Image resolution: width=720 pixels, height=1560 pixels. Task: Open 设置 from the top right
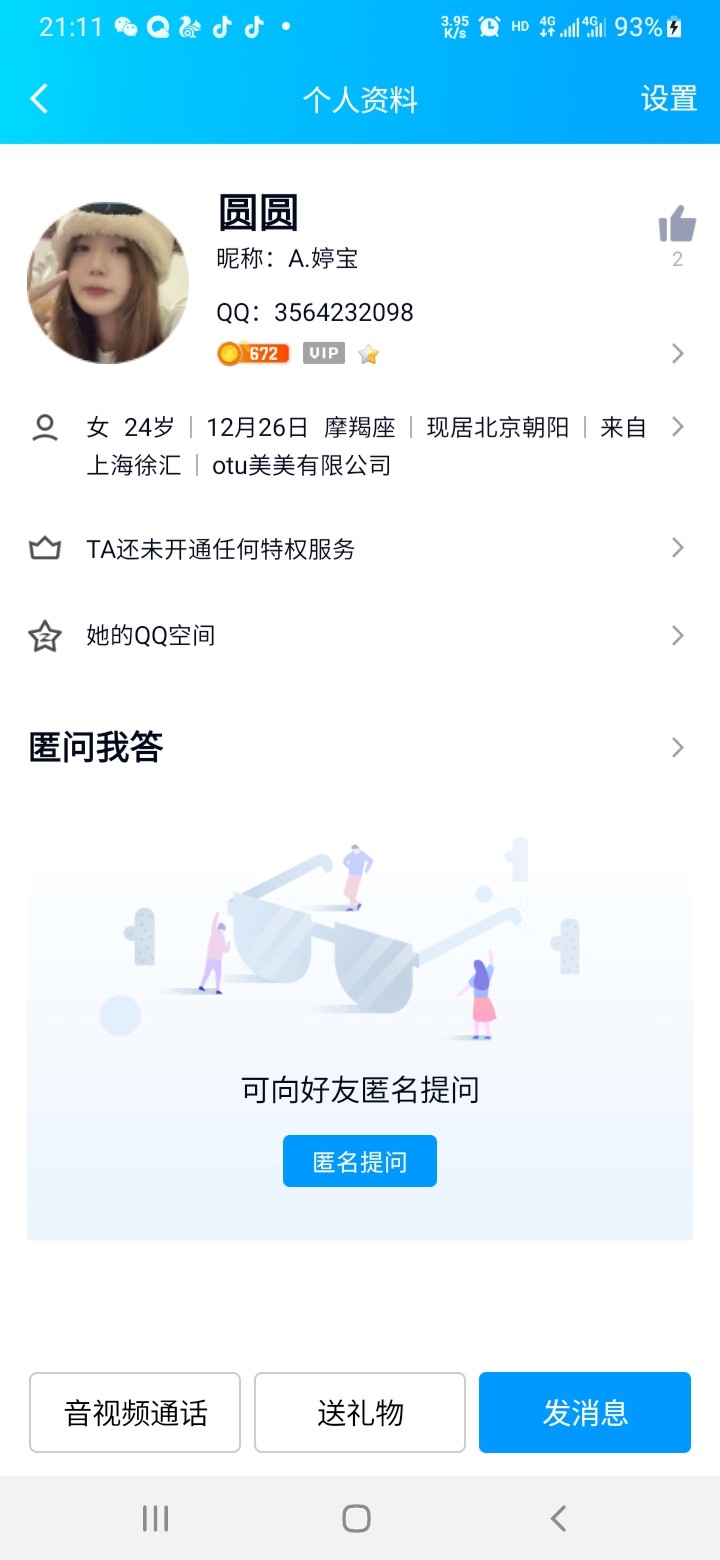(x=668, y=99)
